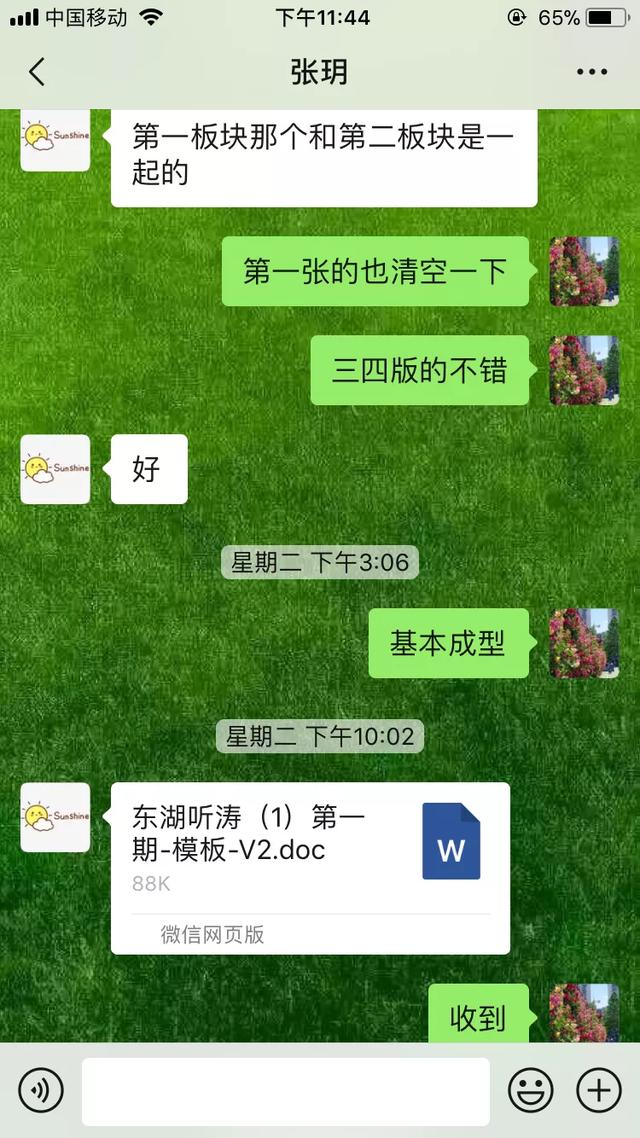Open the plus attachment menu
This screenshot has width=640, height=1138.
click(599, 1090)
